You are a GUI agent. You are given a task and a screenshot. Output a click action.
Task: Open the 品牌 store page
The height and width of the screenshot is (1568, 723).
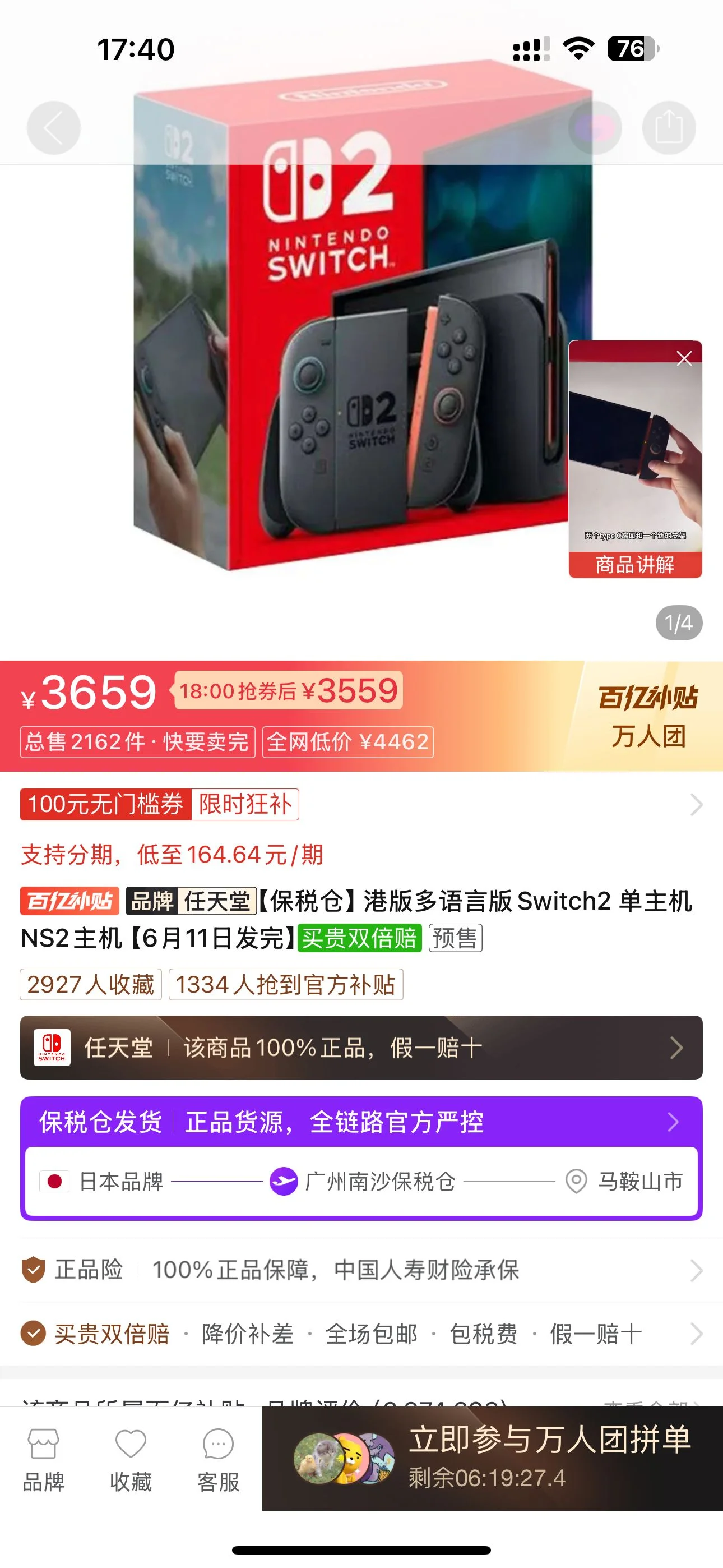click(43, 1460)
